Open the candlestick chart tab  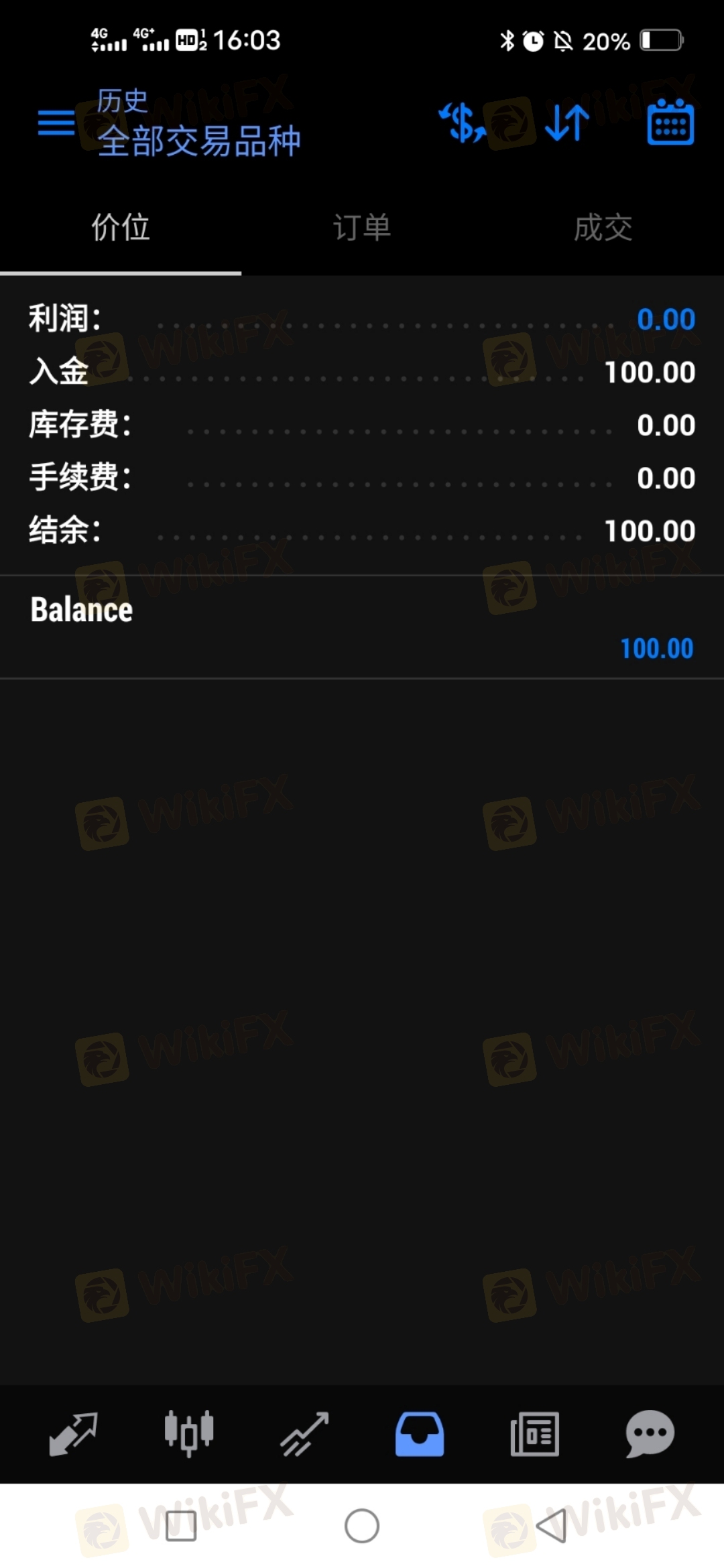(x=189, y=1434)
